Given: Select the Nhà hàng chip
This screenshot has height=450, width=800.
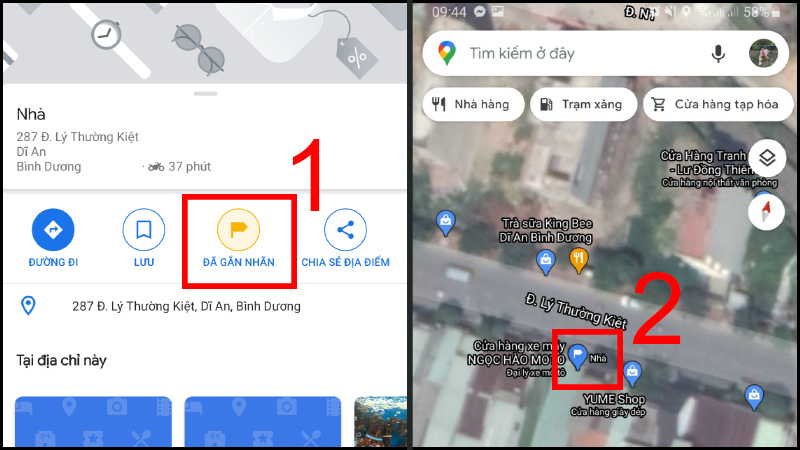Looking at the screenshot, I should tap(468, 104).
